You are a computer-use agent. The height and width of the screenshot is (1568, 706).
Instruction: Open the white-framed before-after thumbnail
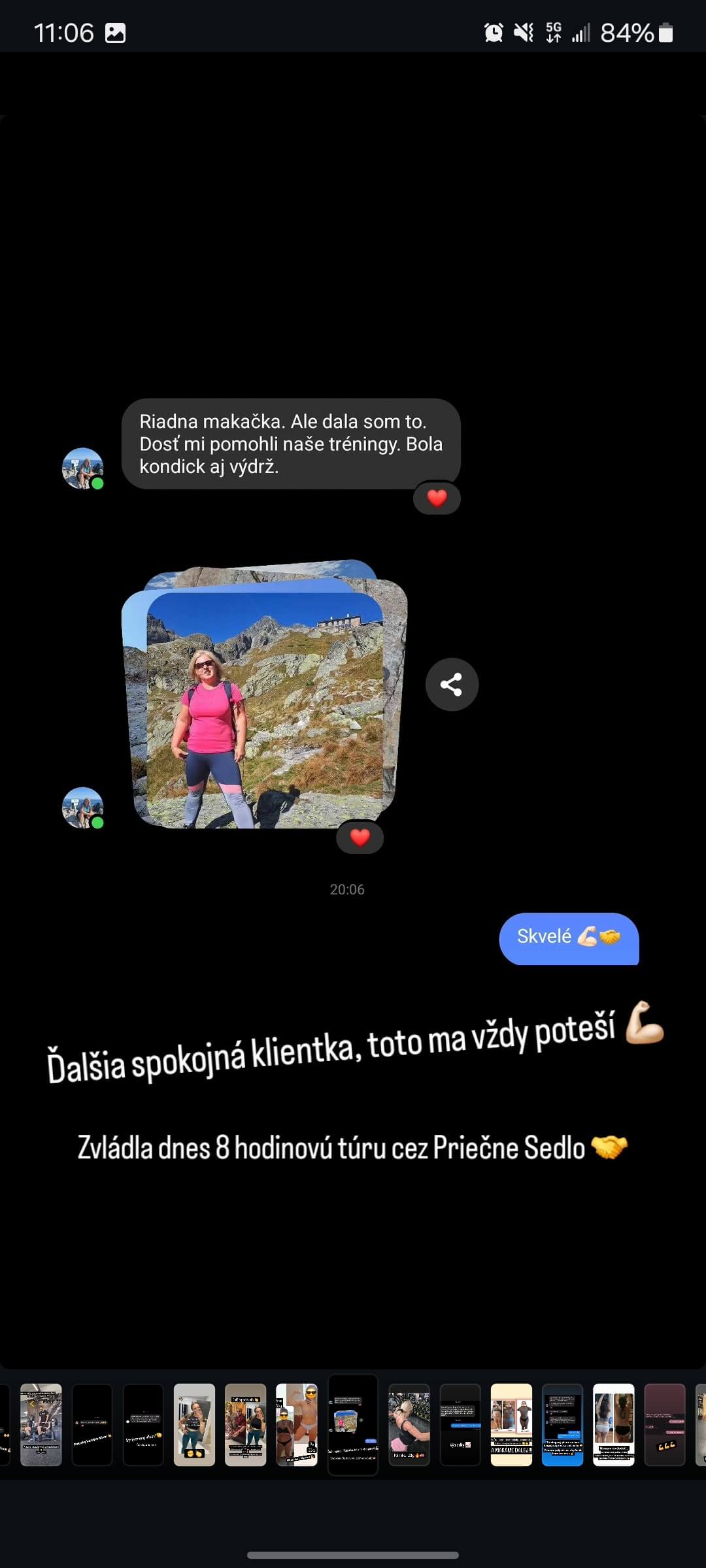(x=613, y=1424)
